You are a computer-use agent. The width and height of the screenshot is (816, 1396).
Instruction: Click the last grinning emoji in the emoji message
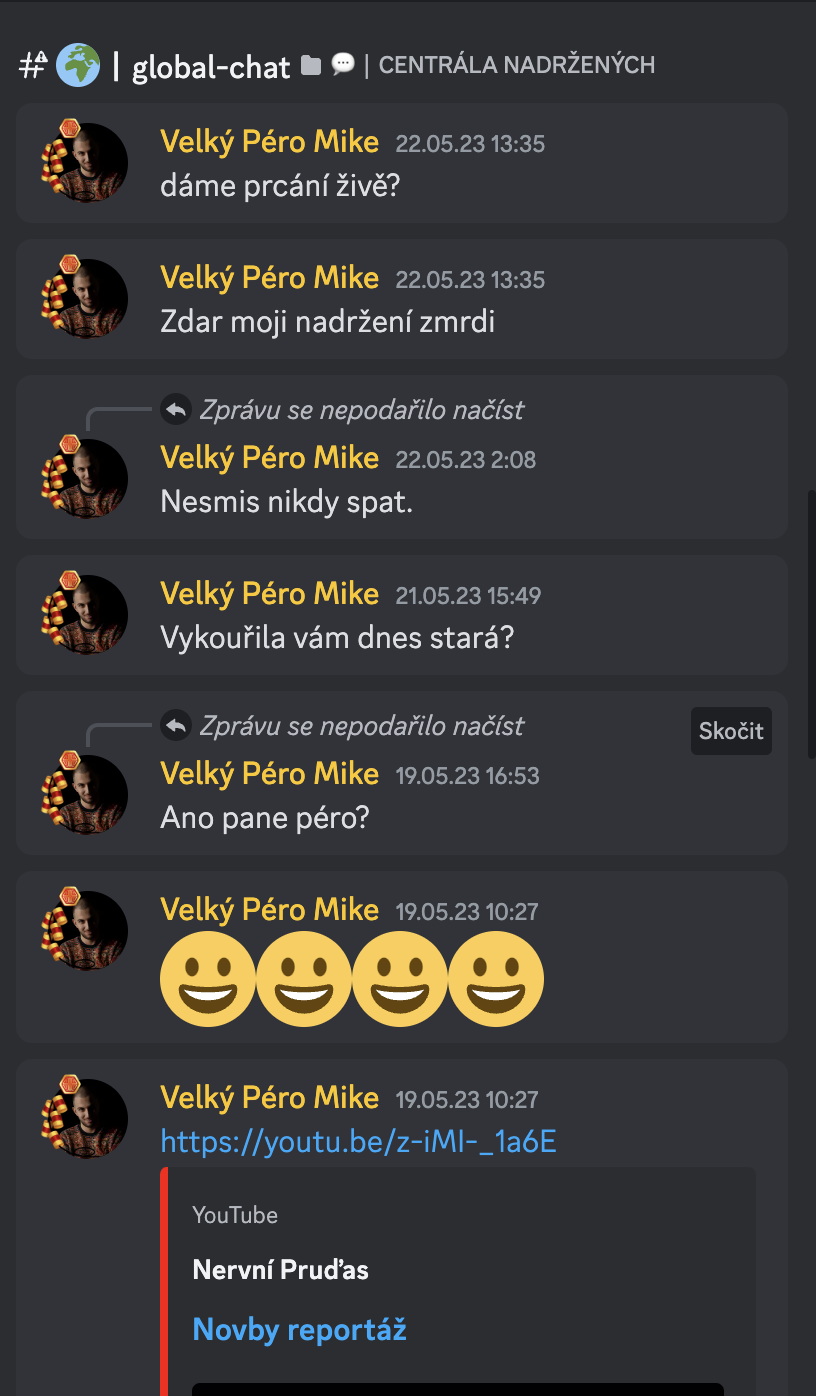click(x=496, y=979)
